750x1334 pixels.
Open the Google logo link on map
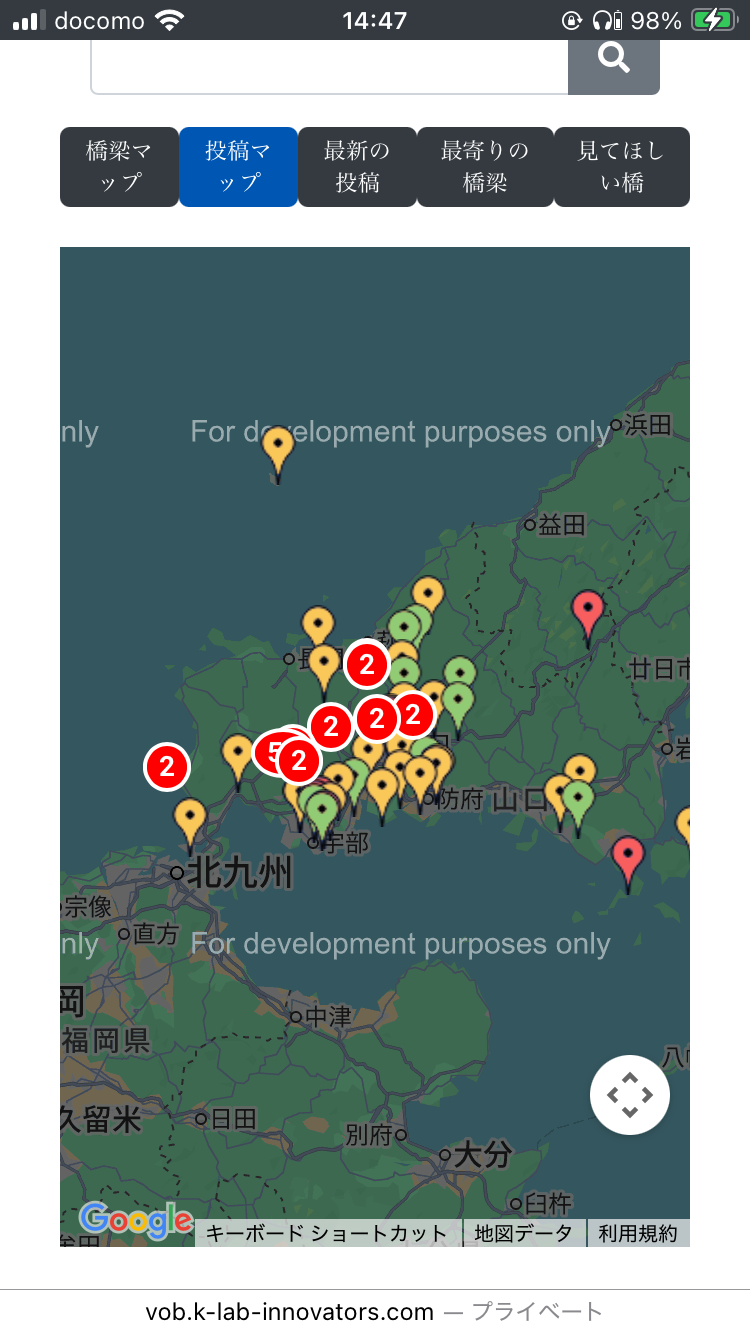[136, 1219]
